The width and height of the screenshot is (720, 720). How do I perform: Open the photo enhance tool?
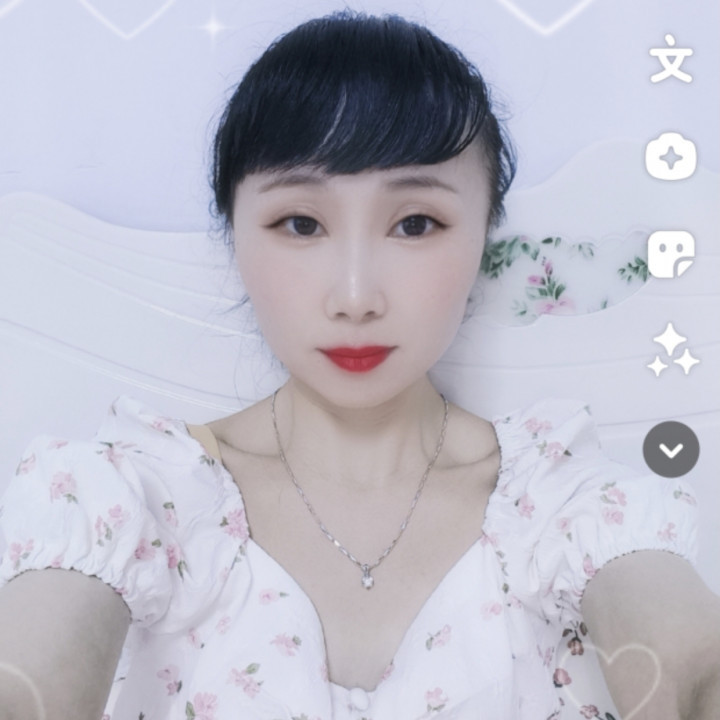(671, 157)
